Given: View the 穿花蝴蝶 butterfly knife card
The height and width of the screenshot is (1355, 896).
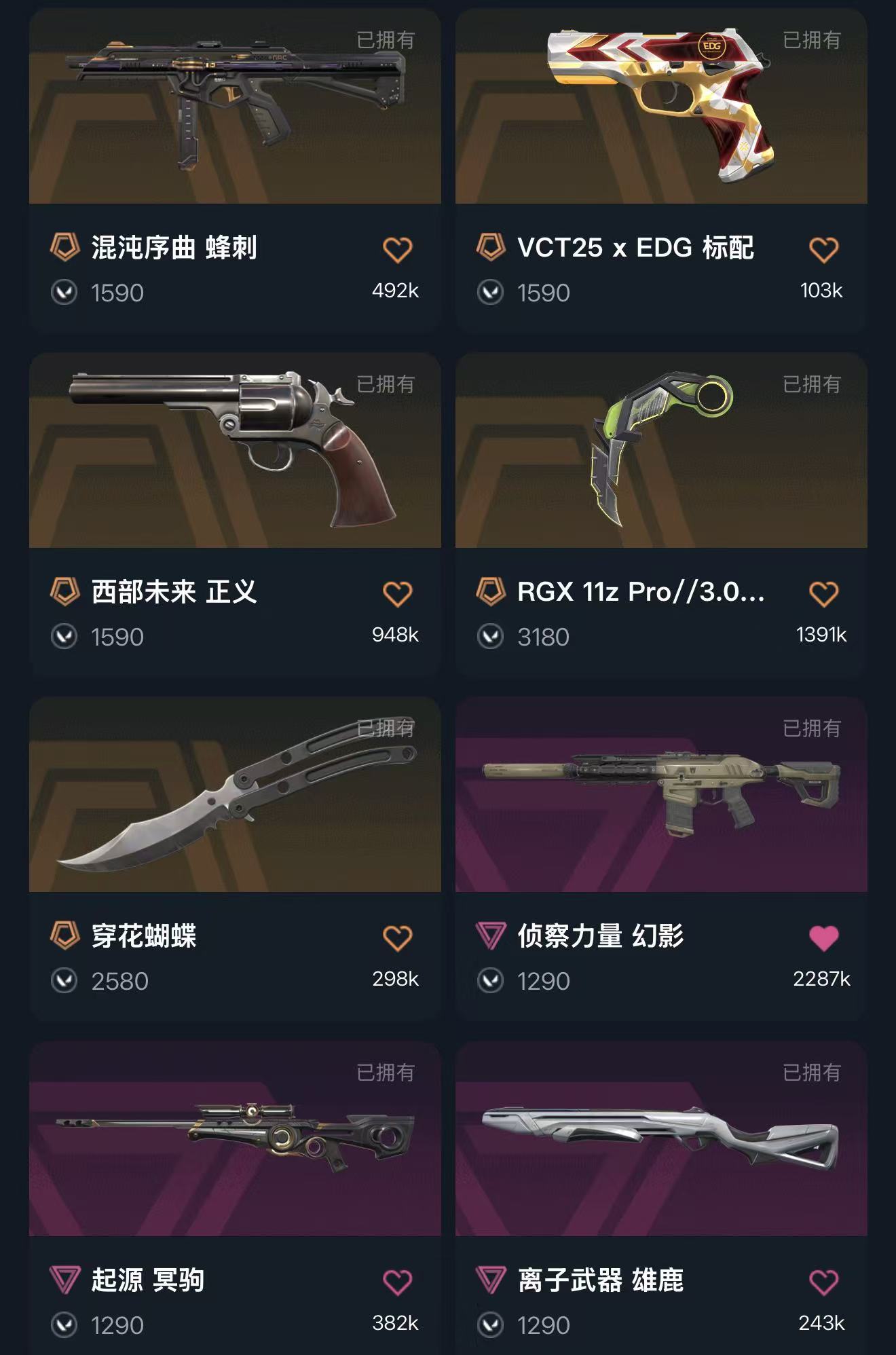Looking at the screenshot, I should 235,795.
